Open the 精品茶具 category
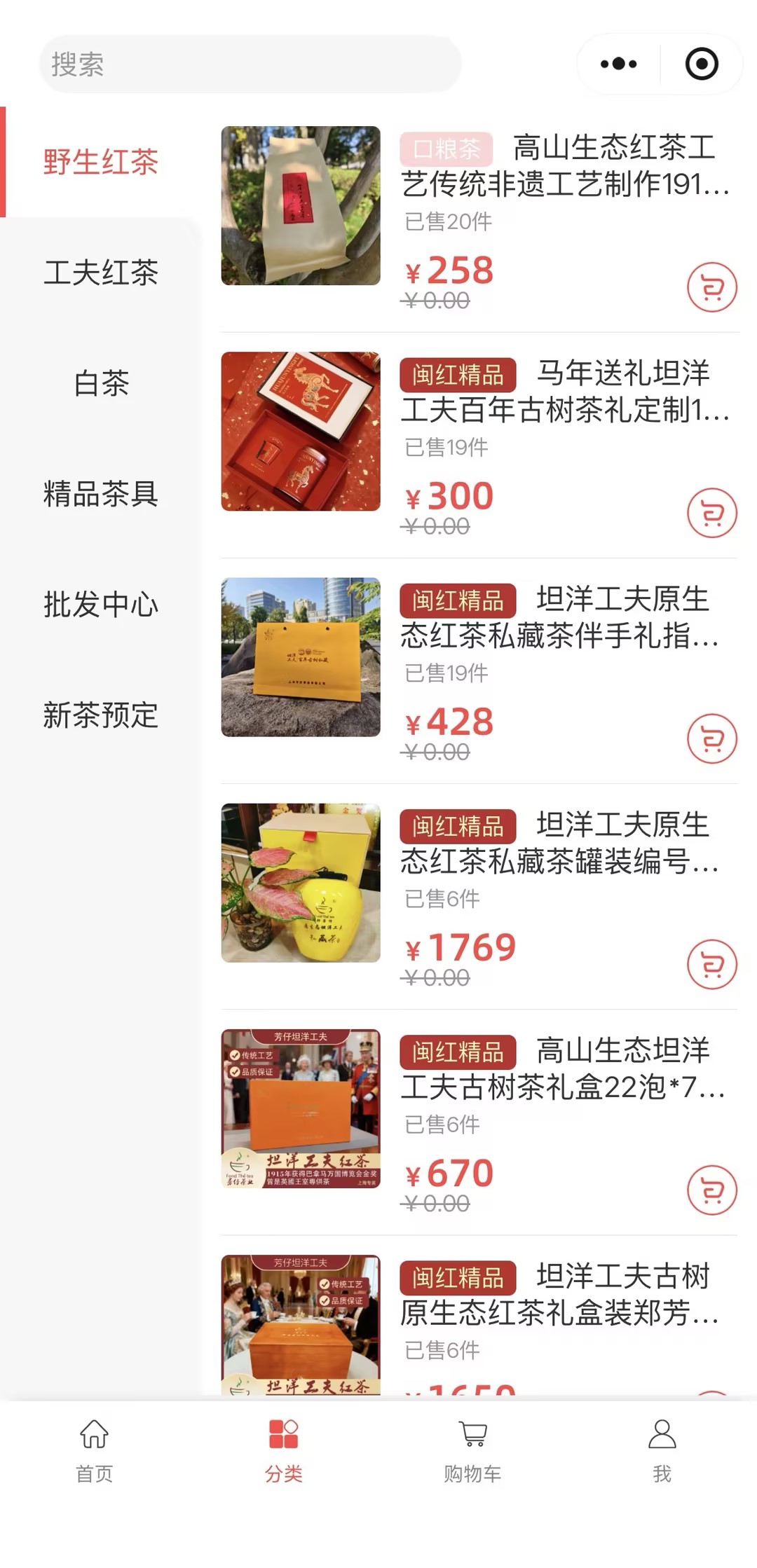Image resolution: width=757 pixels, height=1568 pixels. [x=101, y=494]
